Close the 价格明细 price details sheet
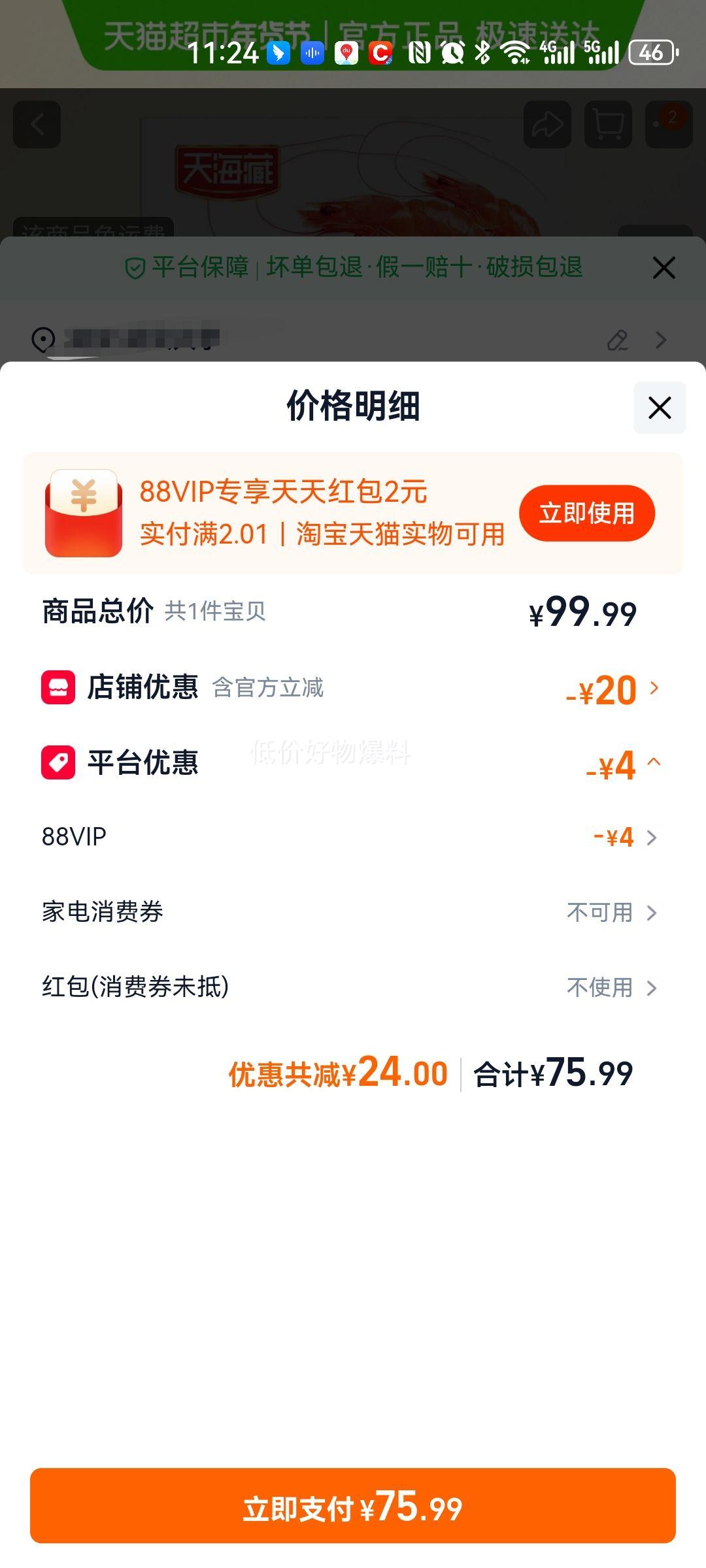 click(x=659, y=408)
